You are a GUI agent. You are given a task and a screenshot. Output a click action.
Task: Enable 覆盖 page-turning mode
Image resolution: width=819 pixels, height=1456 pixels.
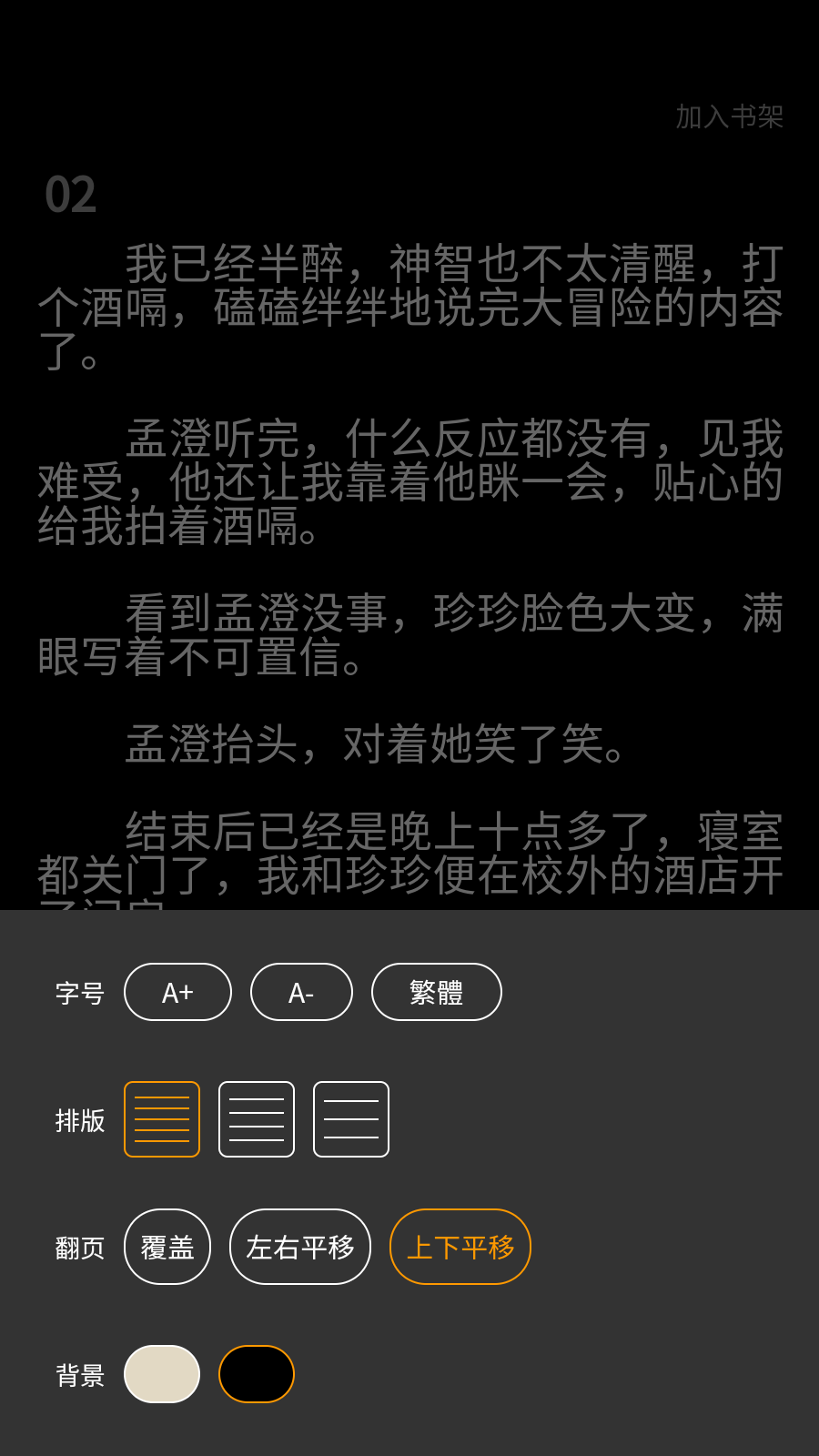point(167,1247)
